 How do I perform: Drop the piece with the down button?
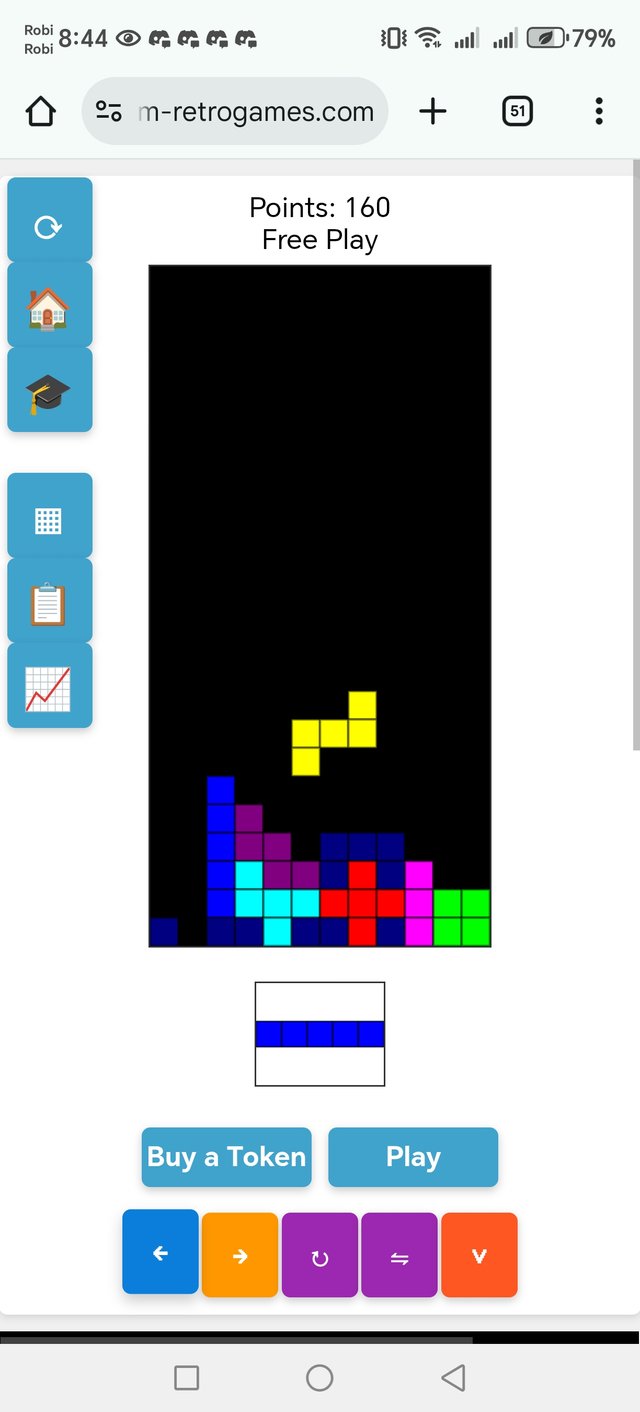[x=479, y=1255]
